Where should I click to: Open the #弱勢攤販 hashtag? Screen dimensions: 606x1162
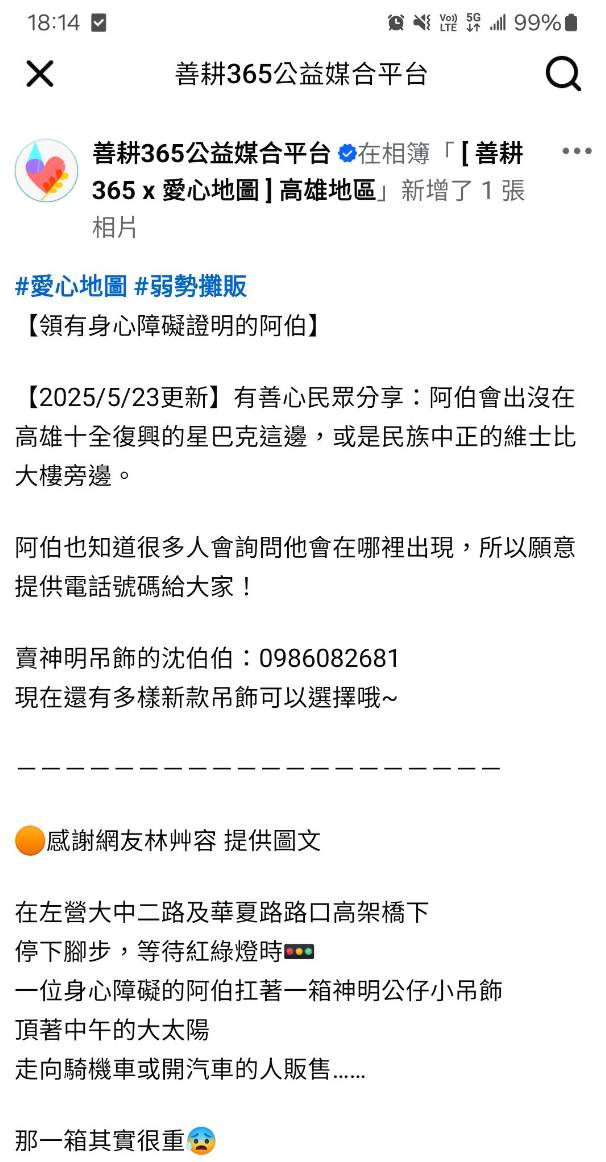click(190, 287)
